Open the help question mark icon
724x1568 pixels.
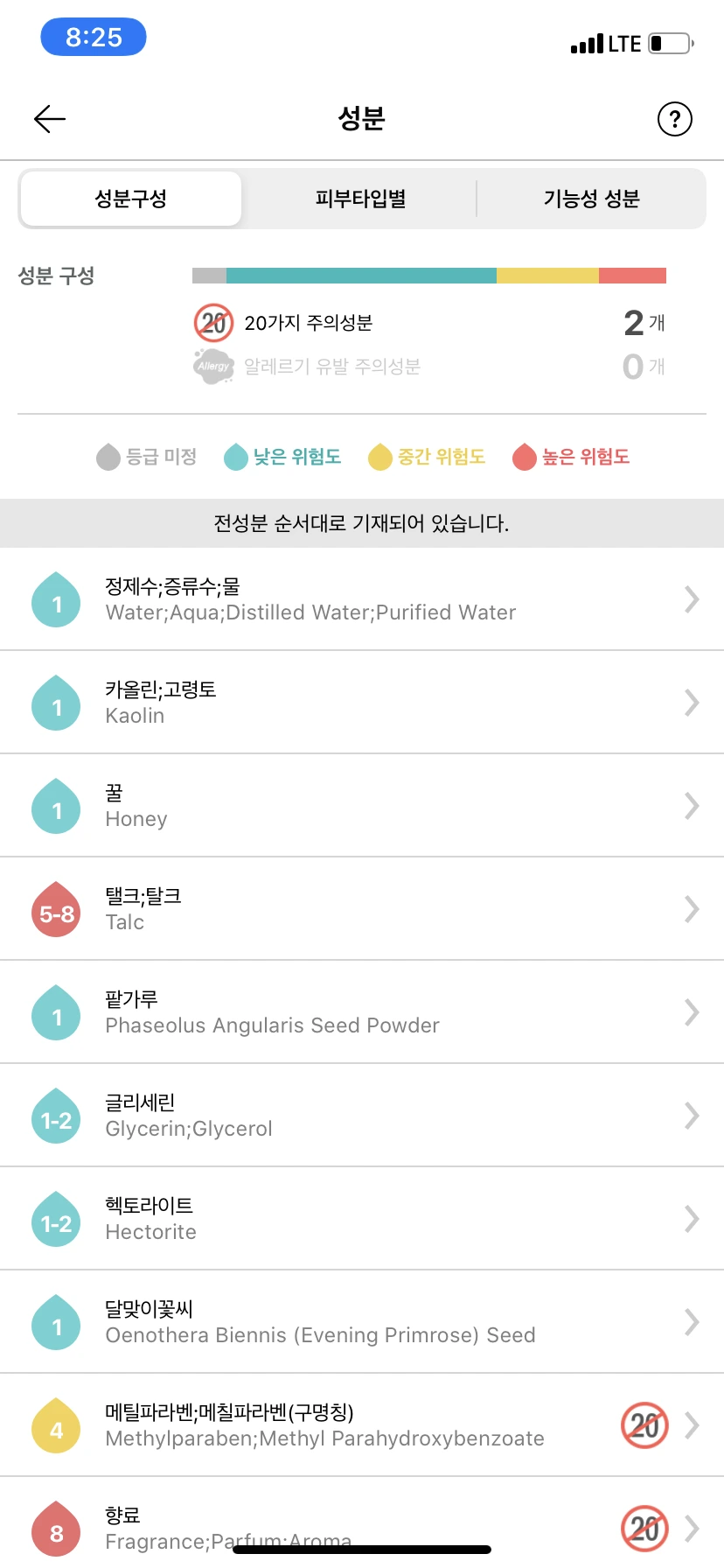[x=674, y=119]
